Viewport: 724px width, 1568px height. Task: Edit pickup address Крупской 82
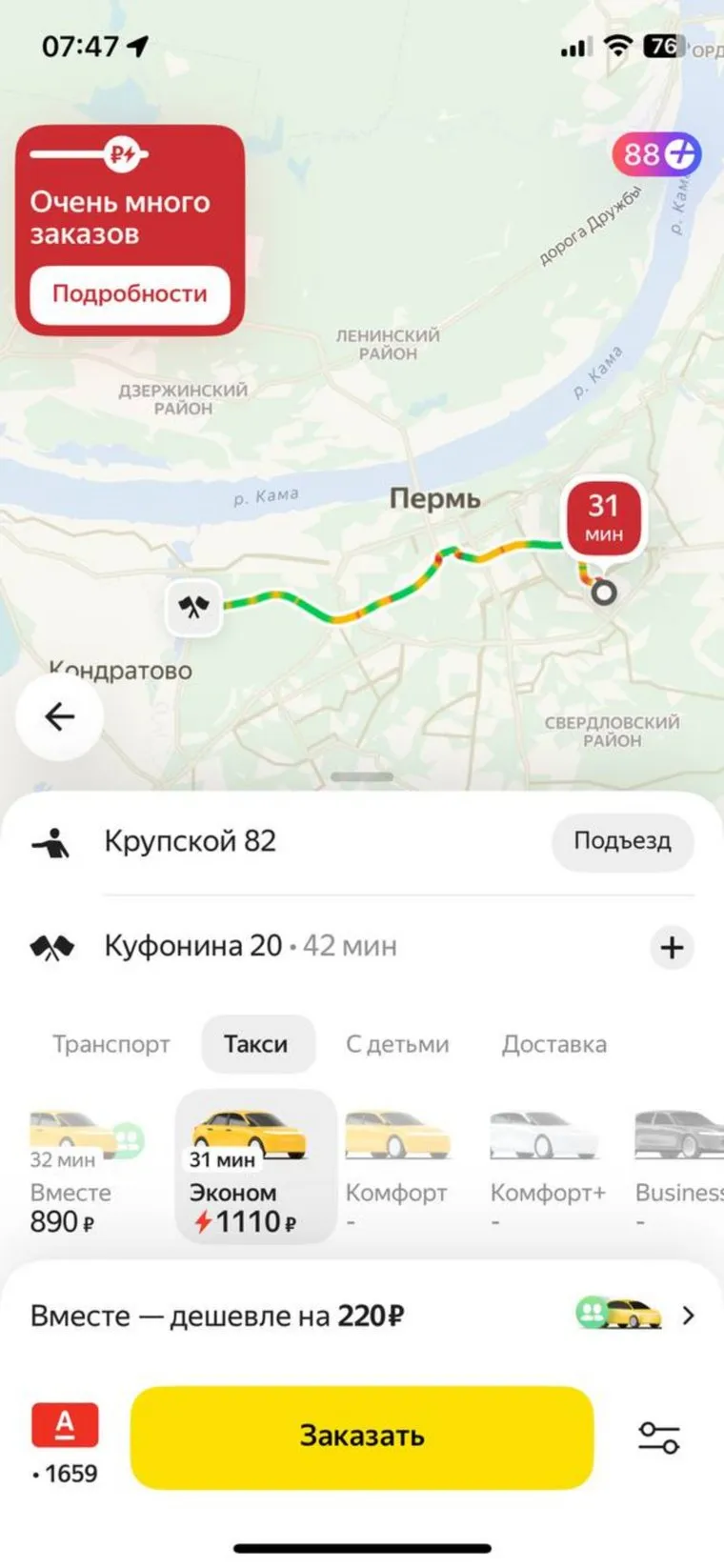click(x=190, y=841)
